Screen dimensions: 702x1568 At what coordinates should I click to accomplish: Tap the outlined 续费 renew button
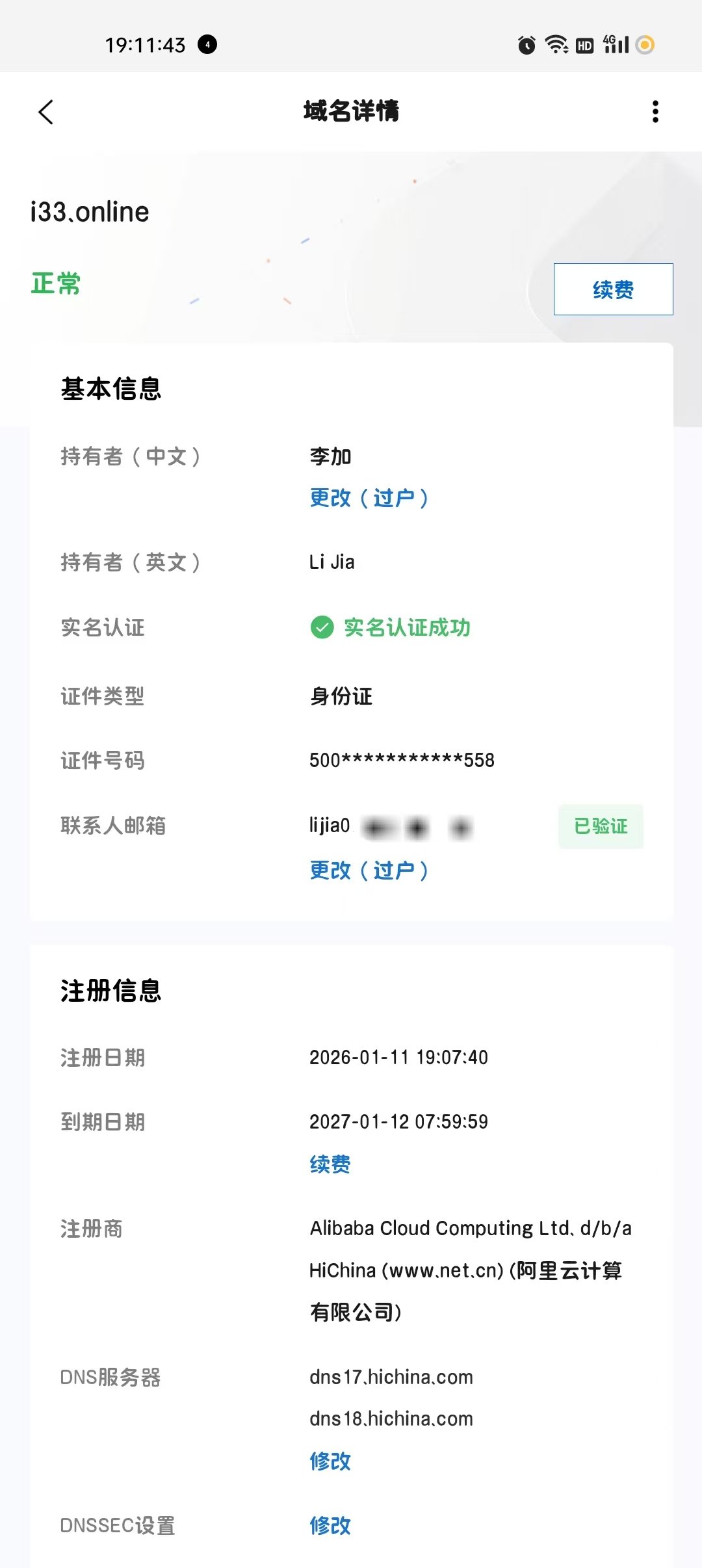coord(613,289)
